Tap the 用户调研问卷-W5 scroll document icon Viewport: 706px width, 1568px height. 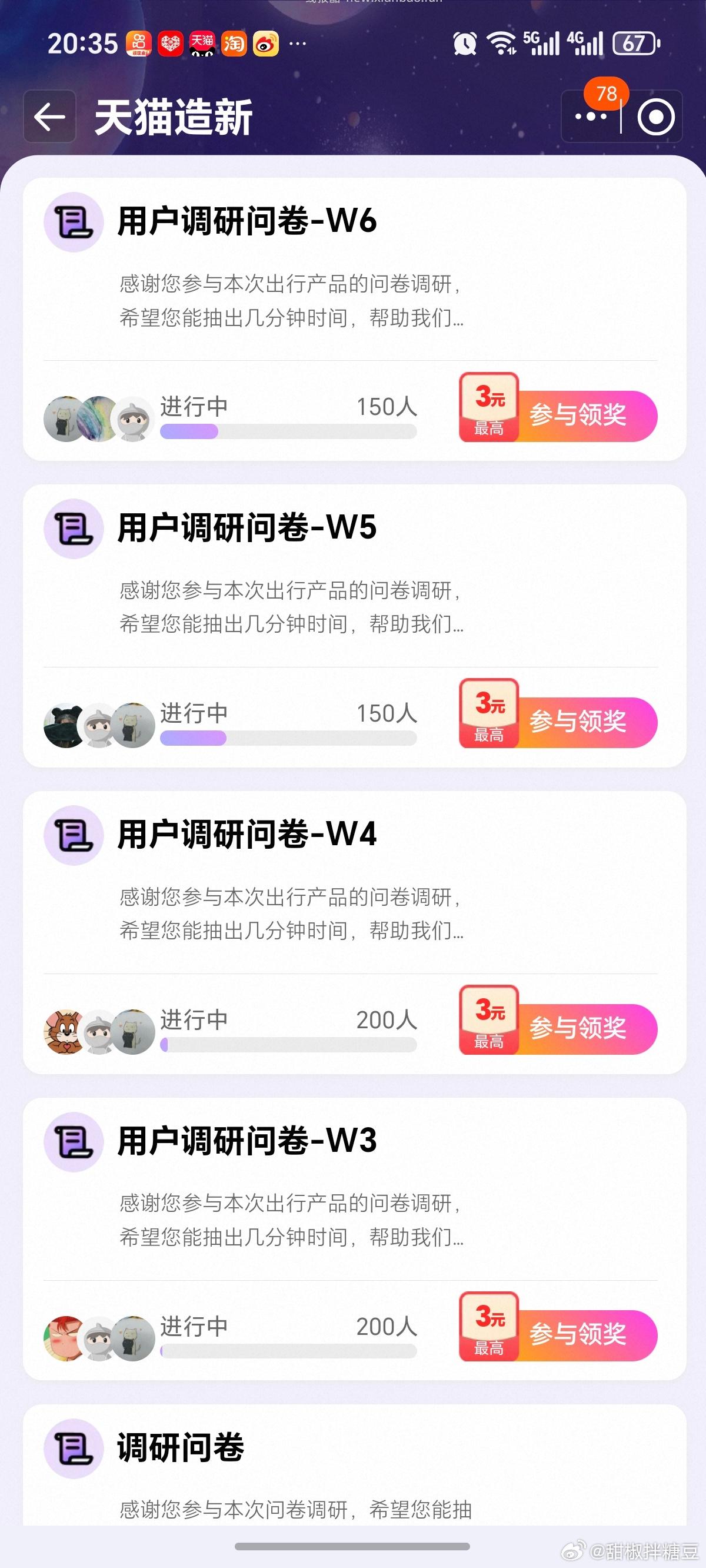coord(73,530)
